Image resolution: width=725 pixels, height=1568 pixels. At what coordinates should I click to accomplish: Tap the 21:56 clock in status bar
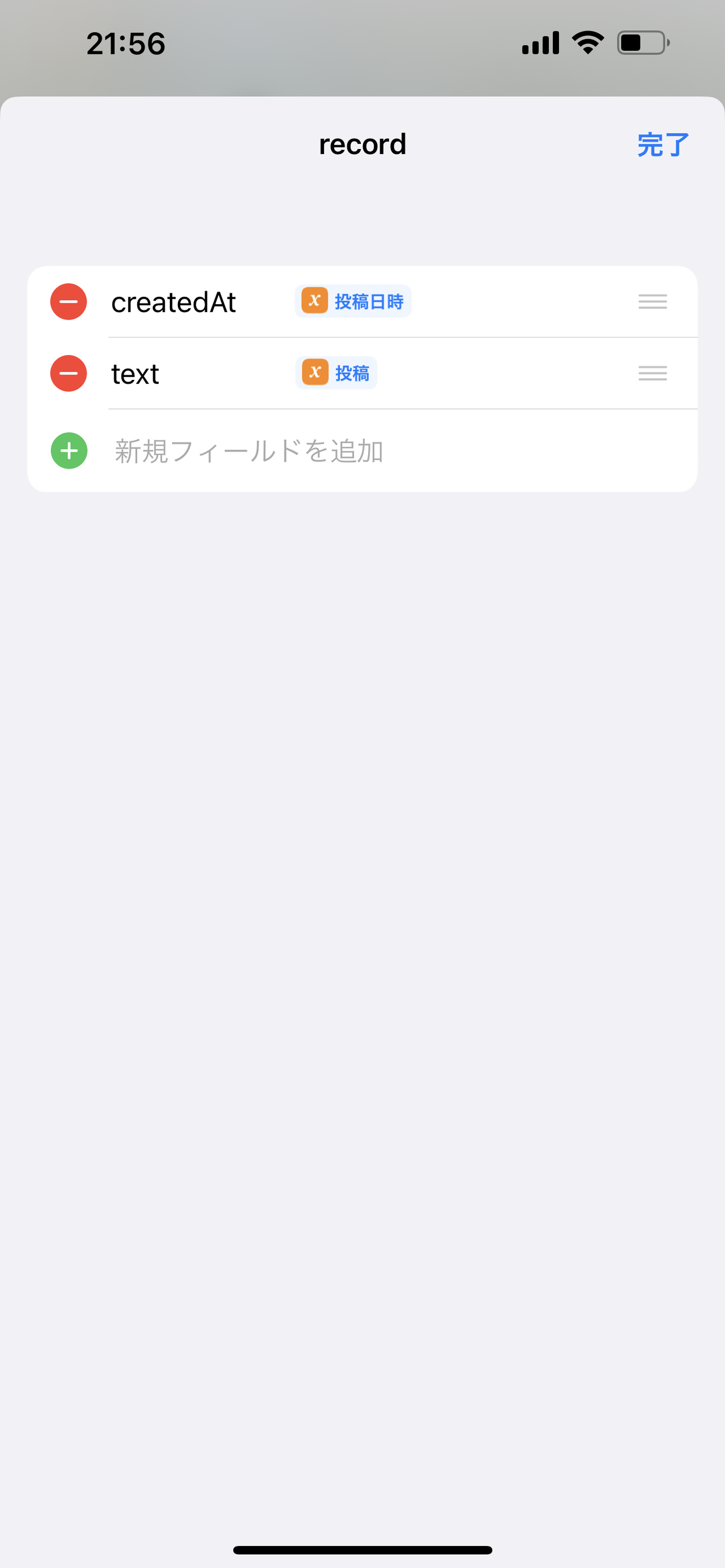click(125, 43)
